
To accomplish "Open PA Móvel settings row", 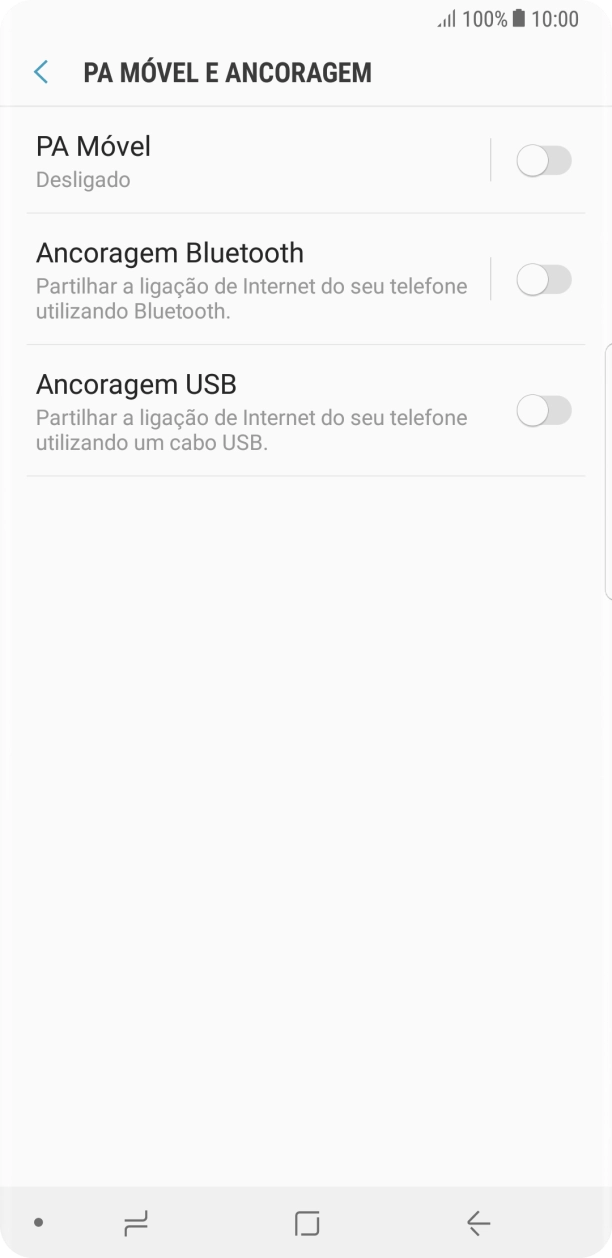I will [x=250, y=160].
